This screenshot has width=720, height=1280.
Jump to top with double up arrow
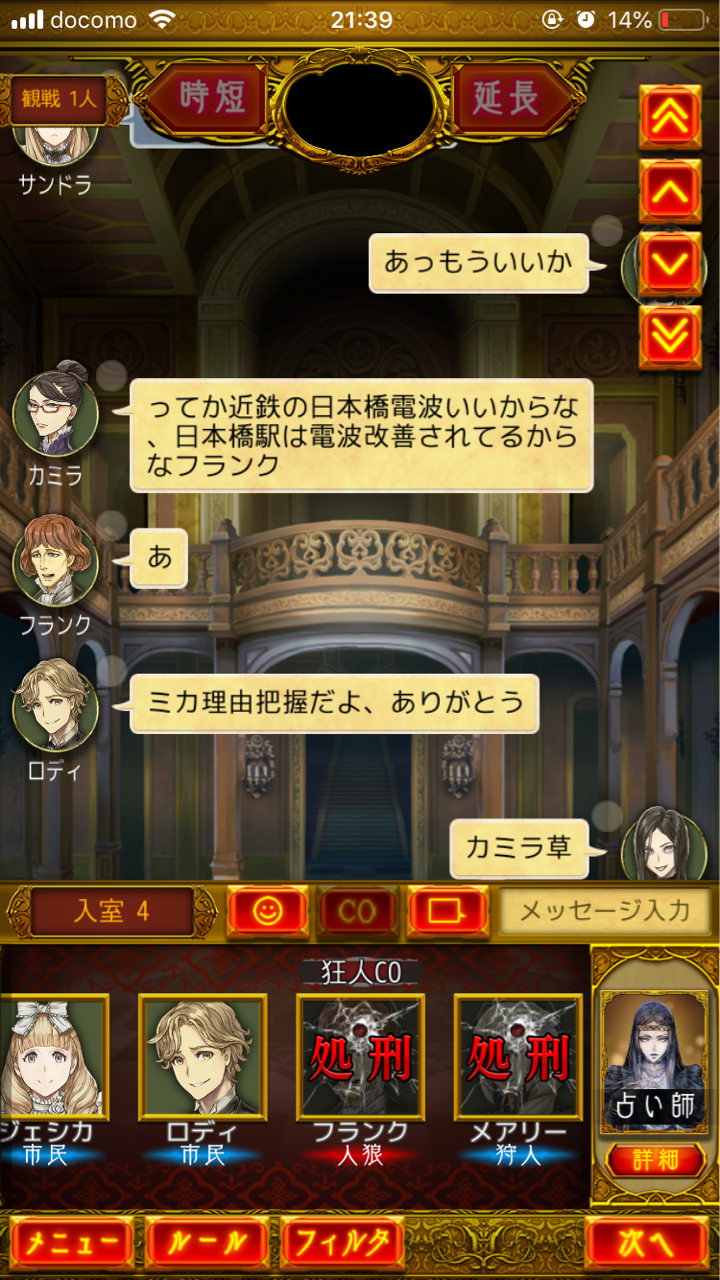[x=670, y=116]
